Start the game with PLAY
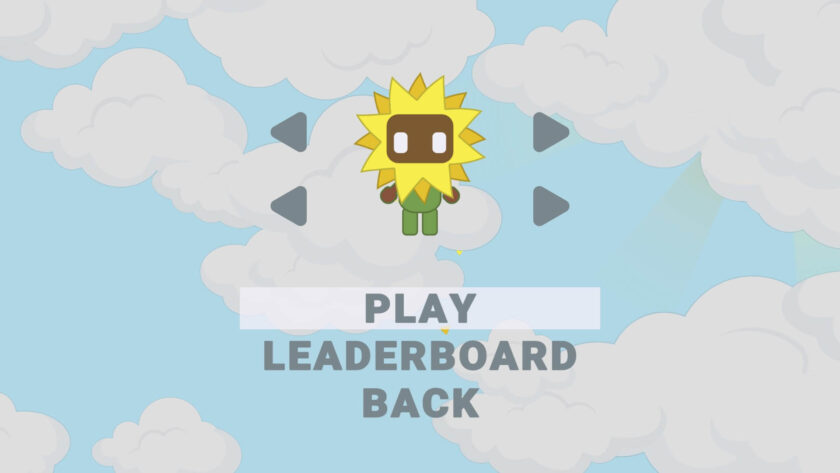Screen dimensions: 840x473 pyautogui.click(x=420, y=308)
